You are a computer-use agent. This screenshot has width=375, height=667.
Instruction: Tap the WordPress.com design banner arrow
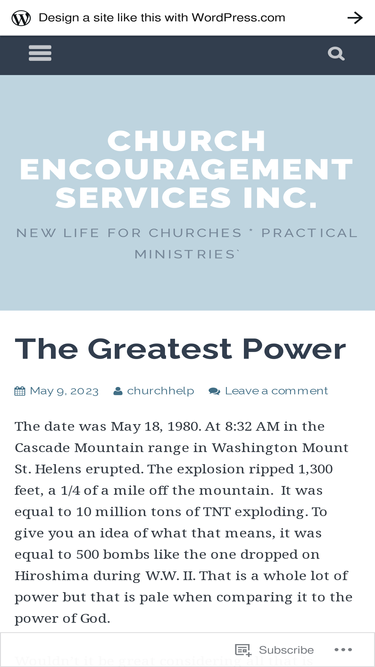(355, 18)
